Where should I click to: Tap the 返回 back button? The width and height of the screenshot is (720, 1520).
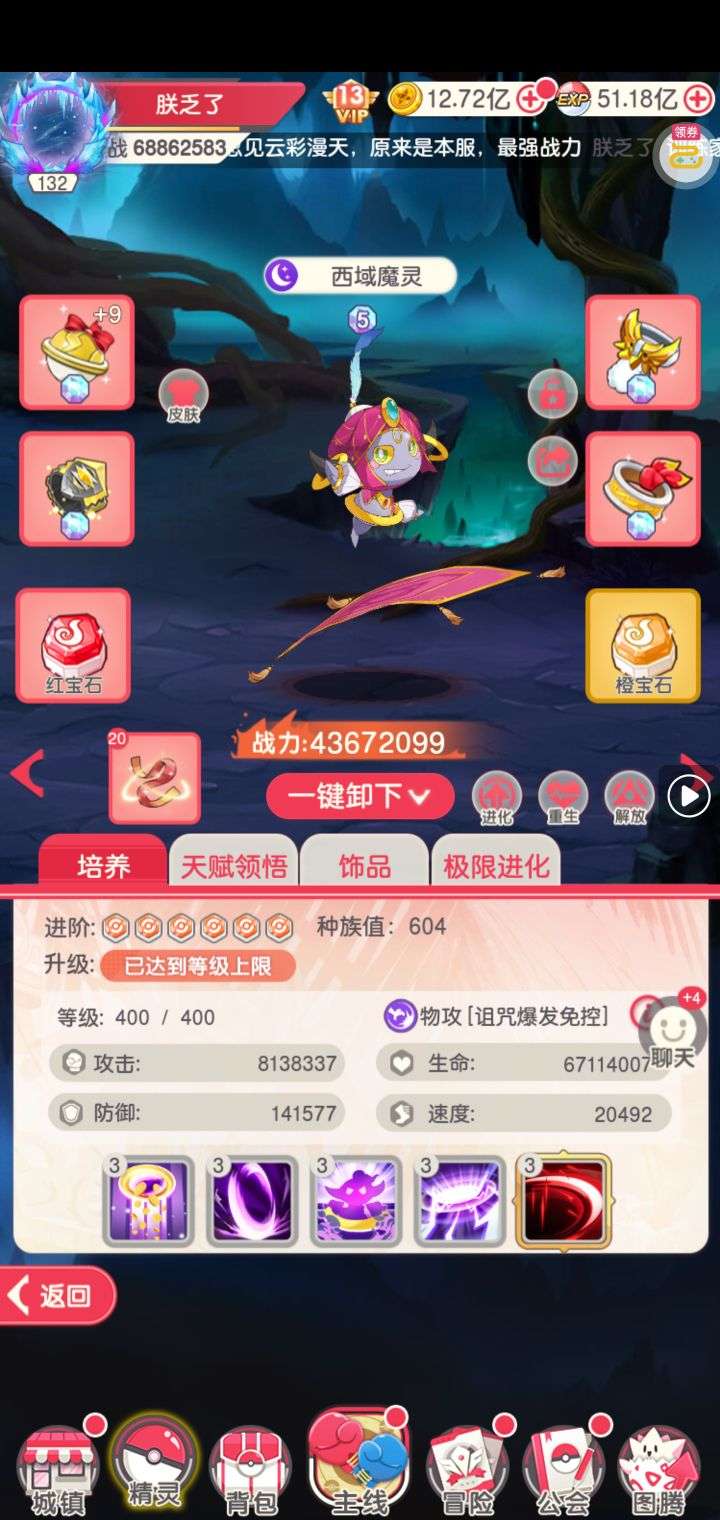[x=60, y=1296]
